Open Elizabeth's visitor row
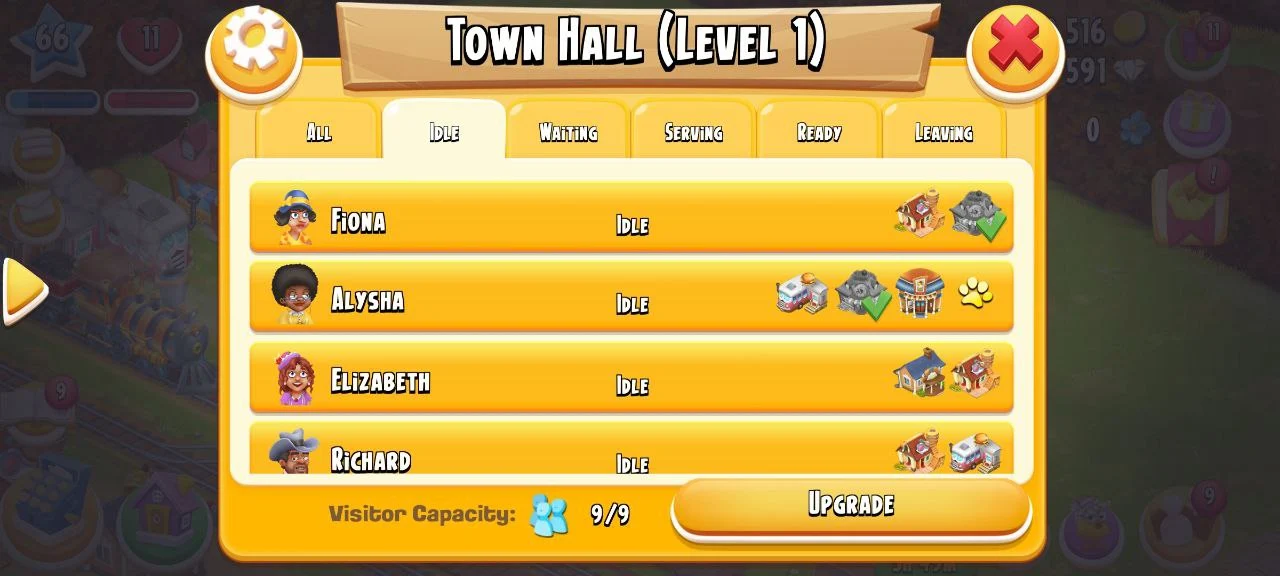Image resolution: width=1280 pixels, height=576 pixels. [630, 378]
